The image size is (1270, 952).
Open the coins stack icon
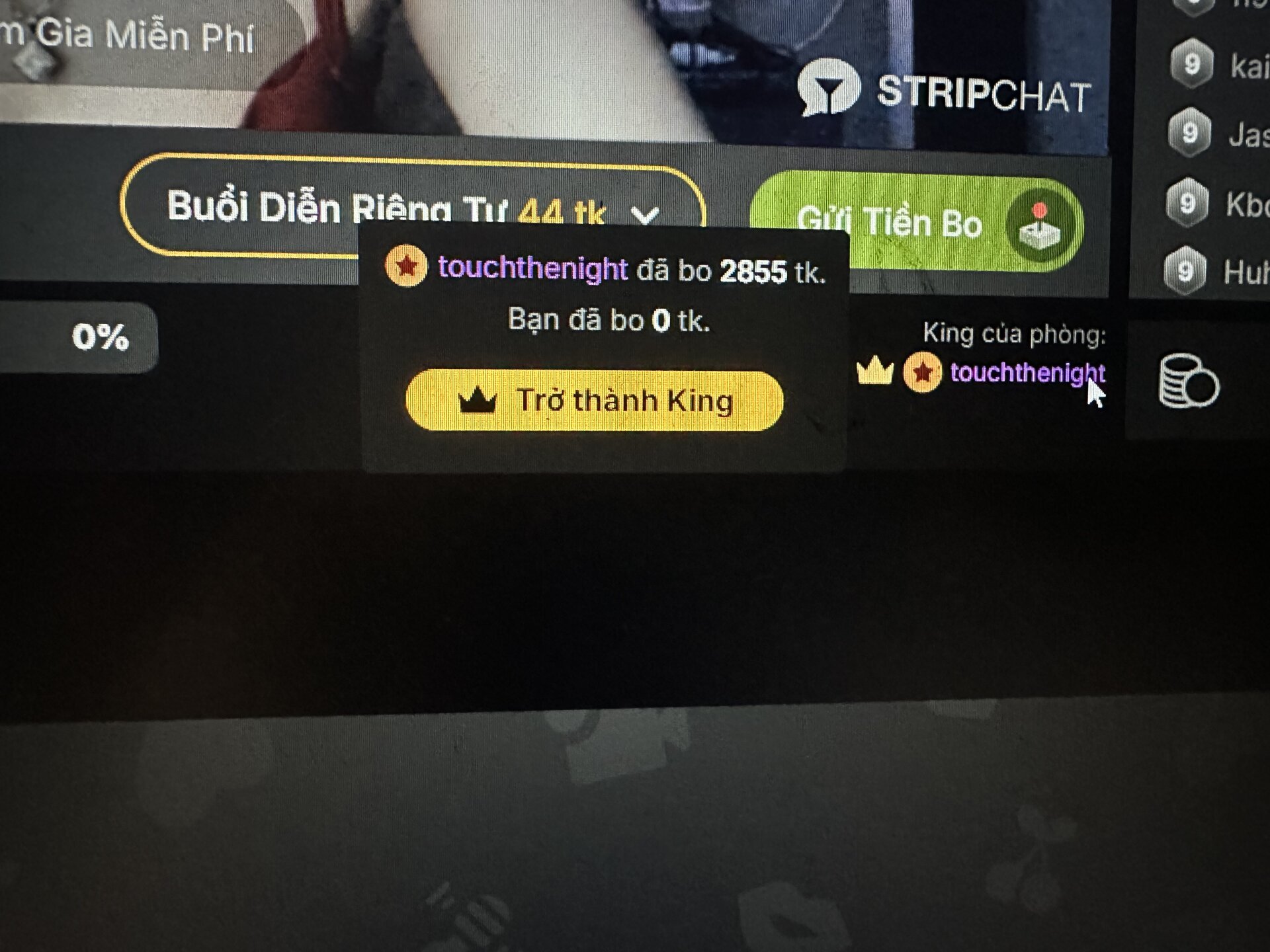pyautogui.click(x=1188, y=382)
